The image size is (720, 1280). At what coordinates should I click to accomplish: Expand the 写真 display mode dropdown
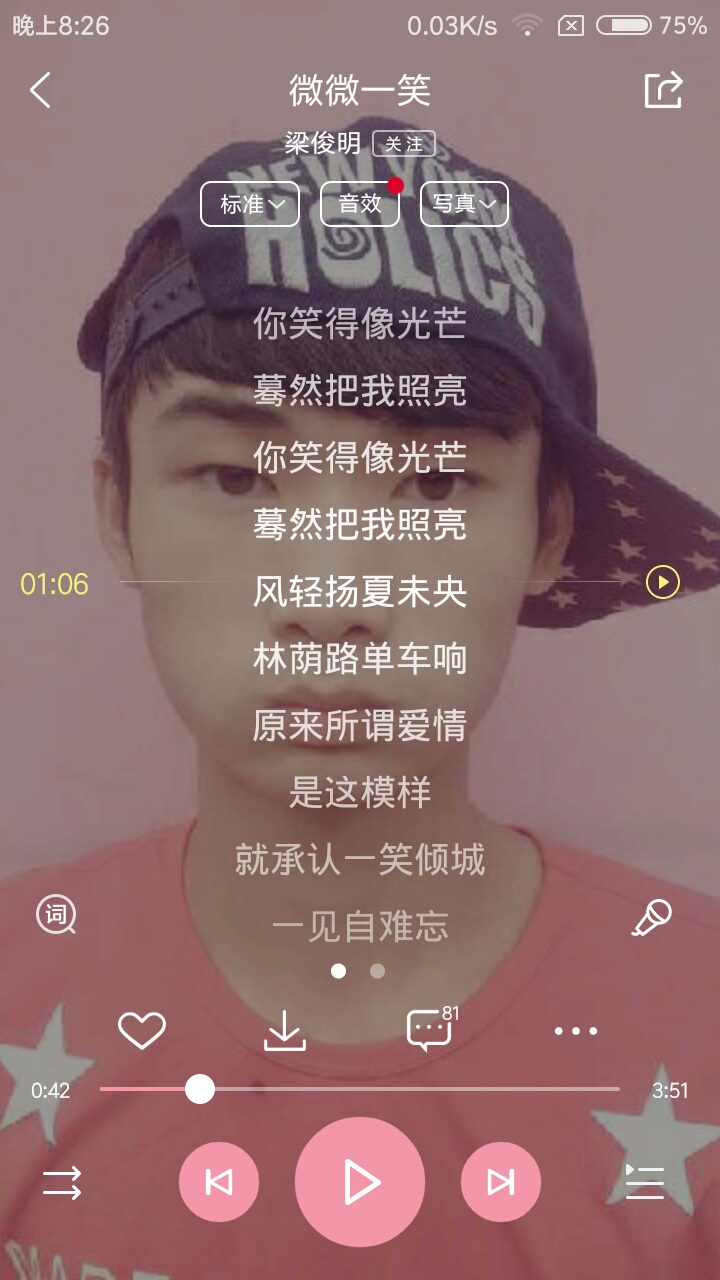(x=464, y=204)
